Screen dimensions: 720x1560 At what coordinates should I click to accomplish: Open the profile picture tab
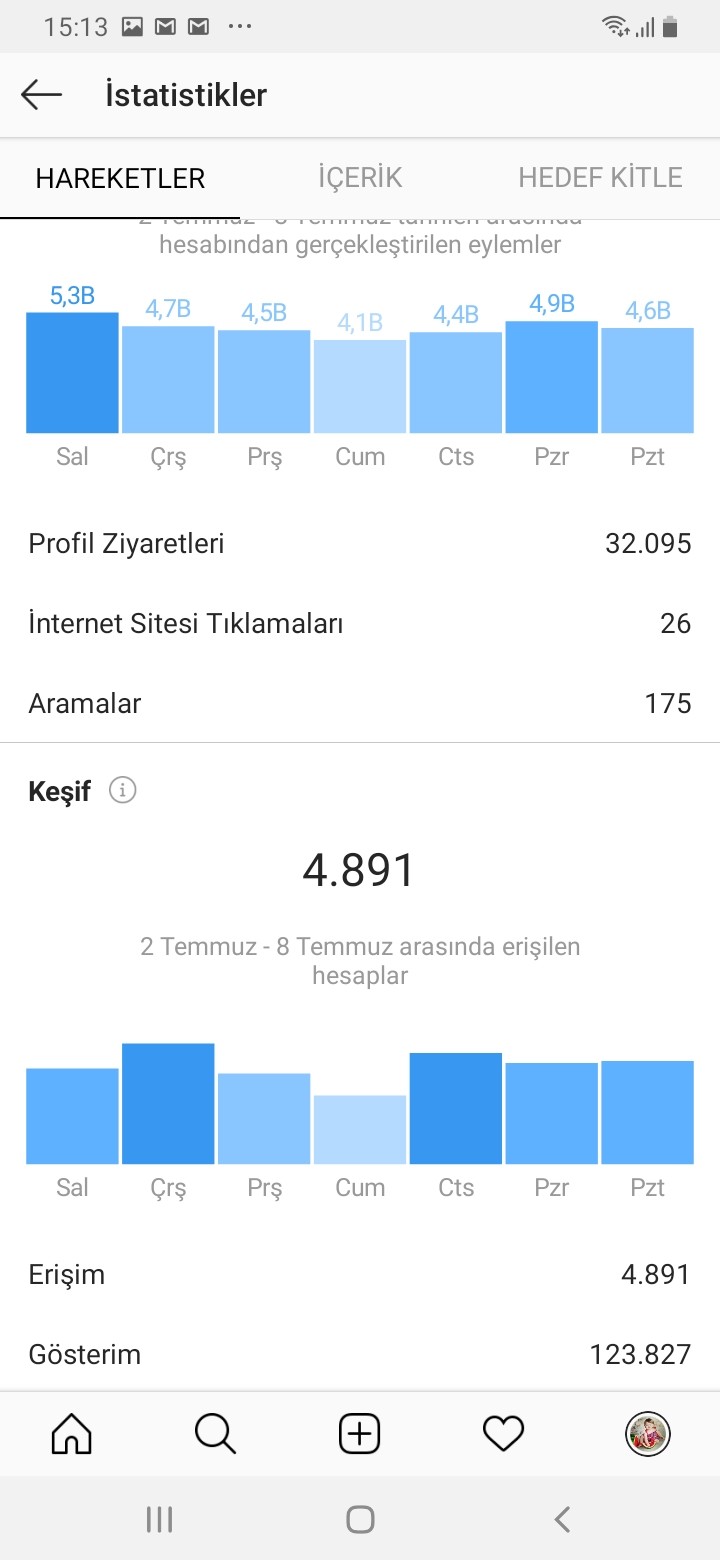click(x=648, y=1435)
